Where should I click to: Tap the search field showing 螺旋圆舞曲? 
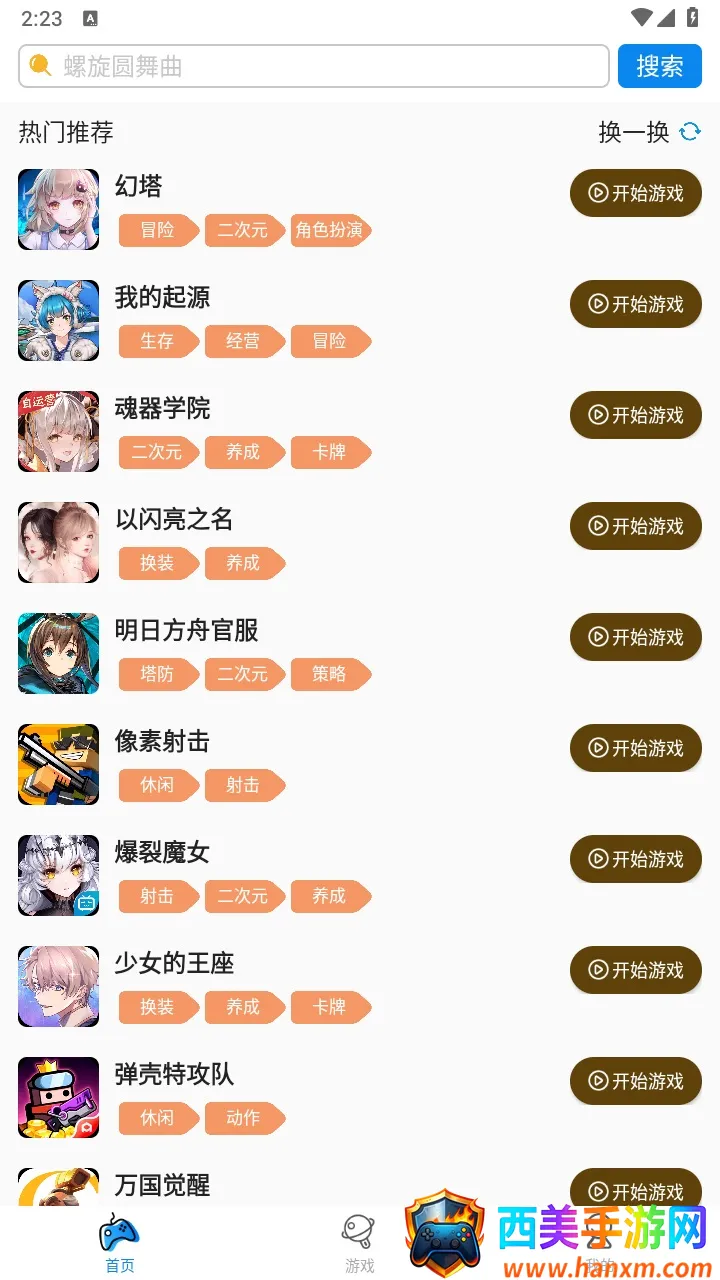[313, 67]
